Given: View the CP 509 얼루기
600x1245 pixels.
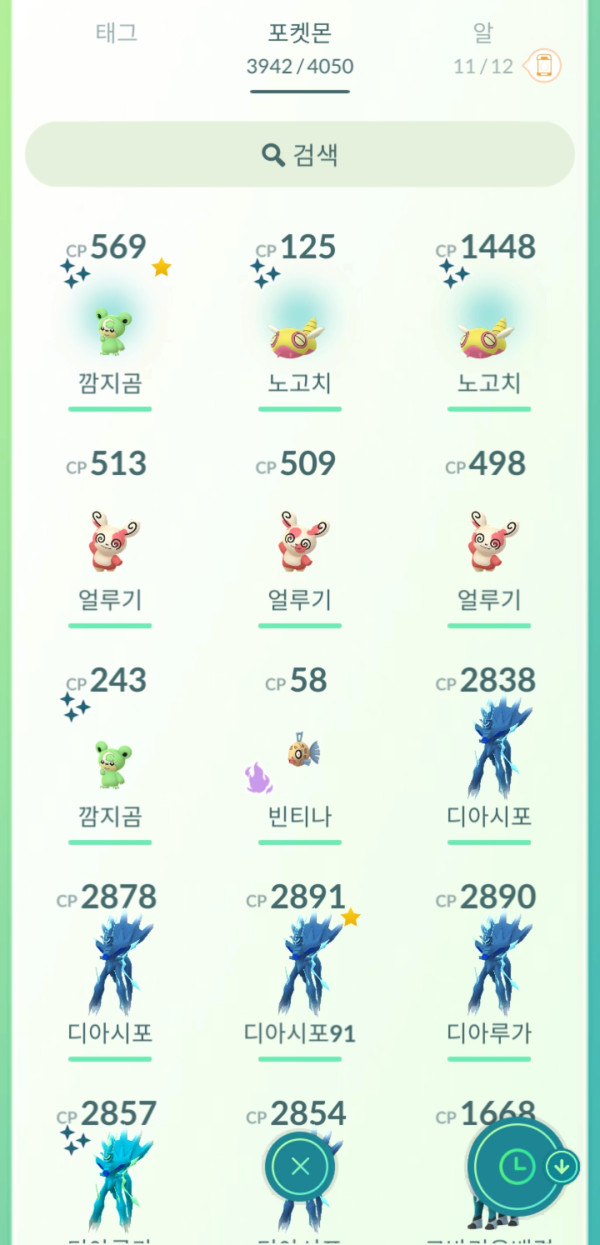Looking at the screenshot, I should (x=300, y=545).
